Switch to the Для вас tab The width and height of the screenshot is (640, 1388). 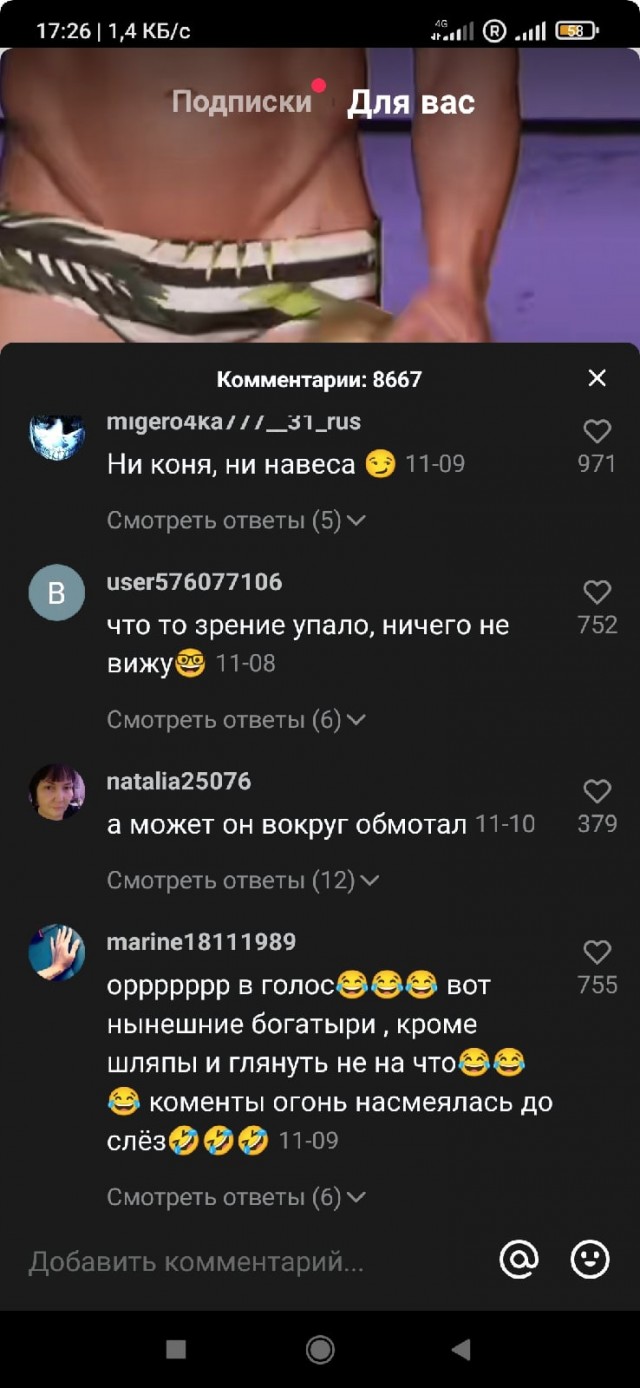coord(411,102)
